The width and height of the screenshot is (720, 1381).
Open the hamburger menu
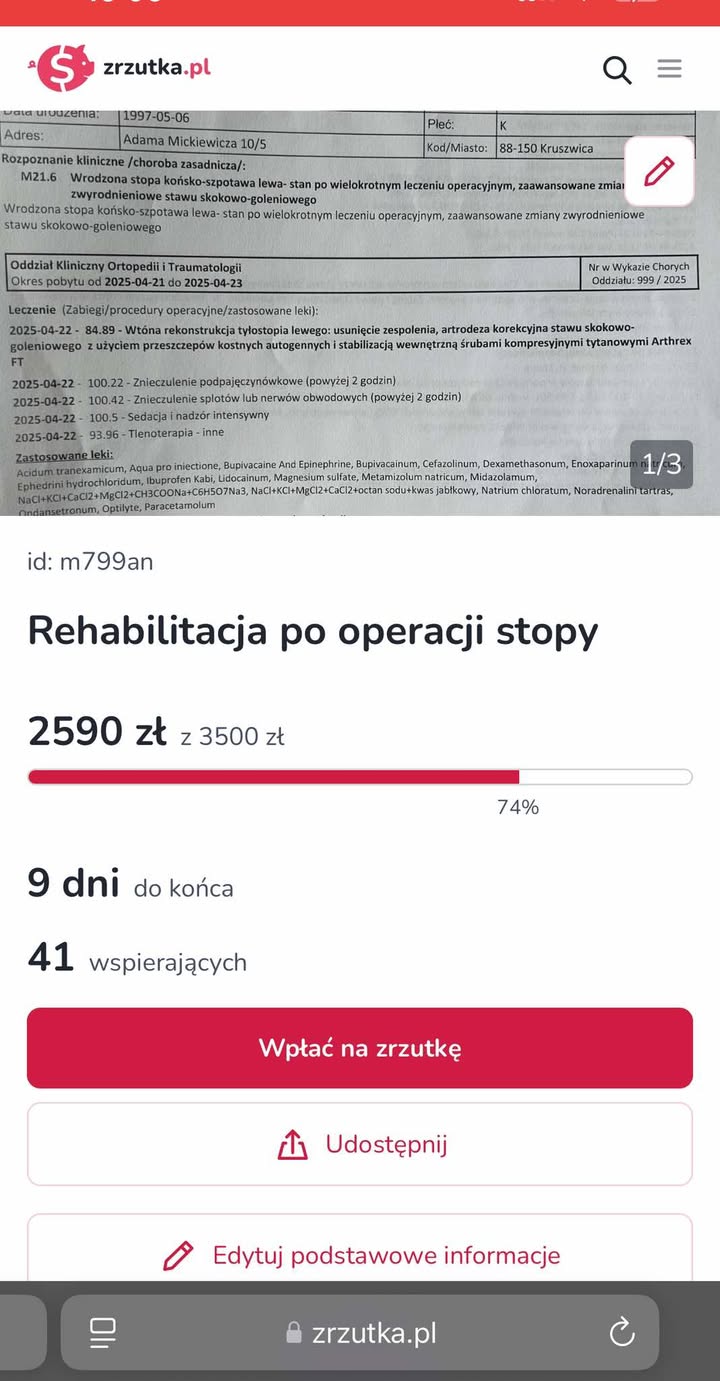[669, 69]
